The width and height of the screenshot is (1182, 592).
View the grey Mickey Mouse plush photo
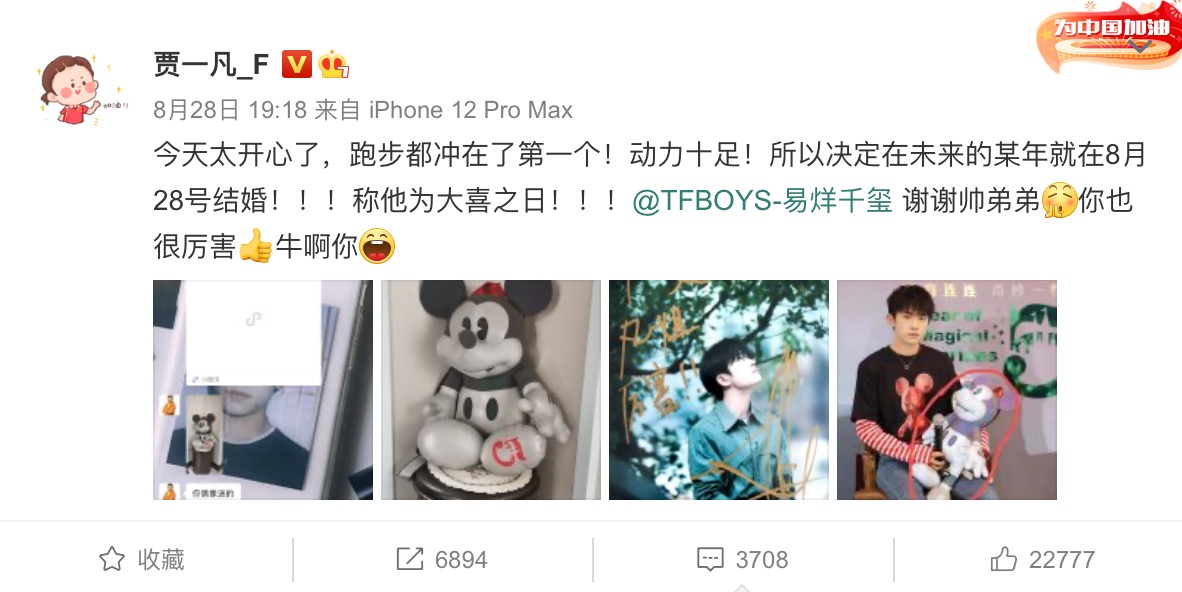(x=491, y=390)
